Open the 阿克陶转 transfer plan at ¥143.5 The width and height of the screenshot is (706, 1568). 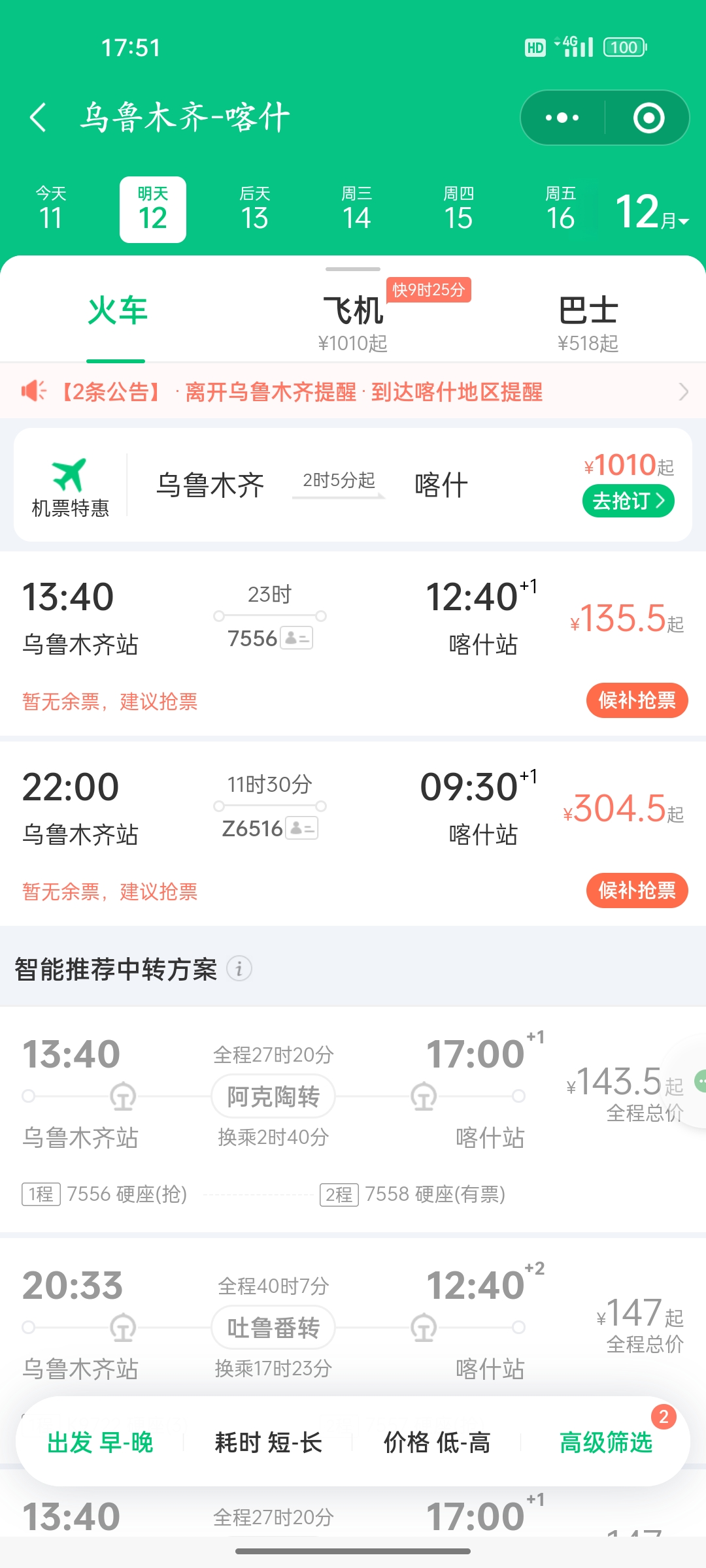(x=353, y=1120)
